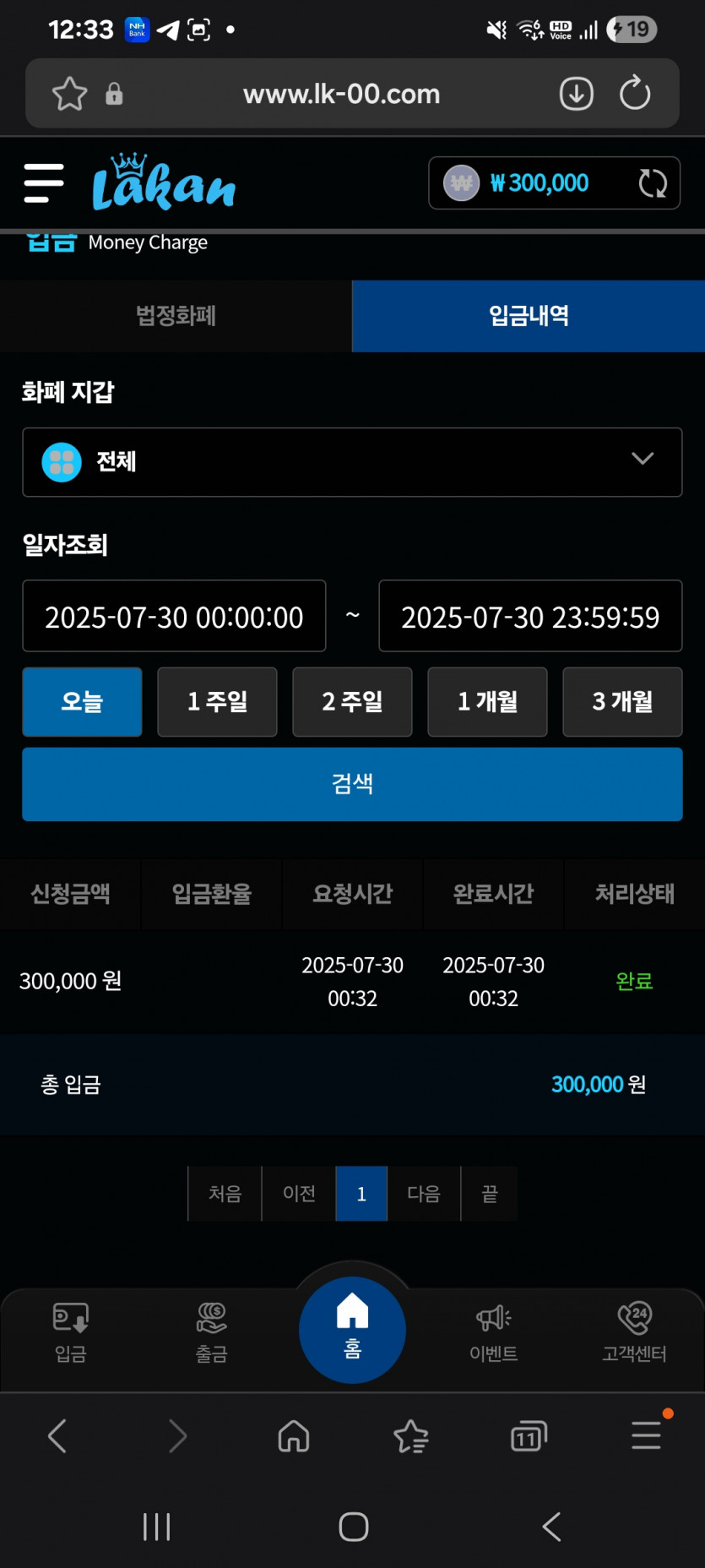Edit the end date 2025-07-30 23:59:59

coord(530,616)
